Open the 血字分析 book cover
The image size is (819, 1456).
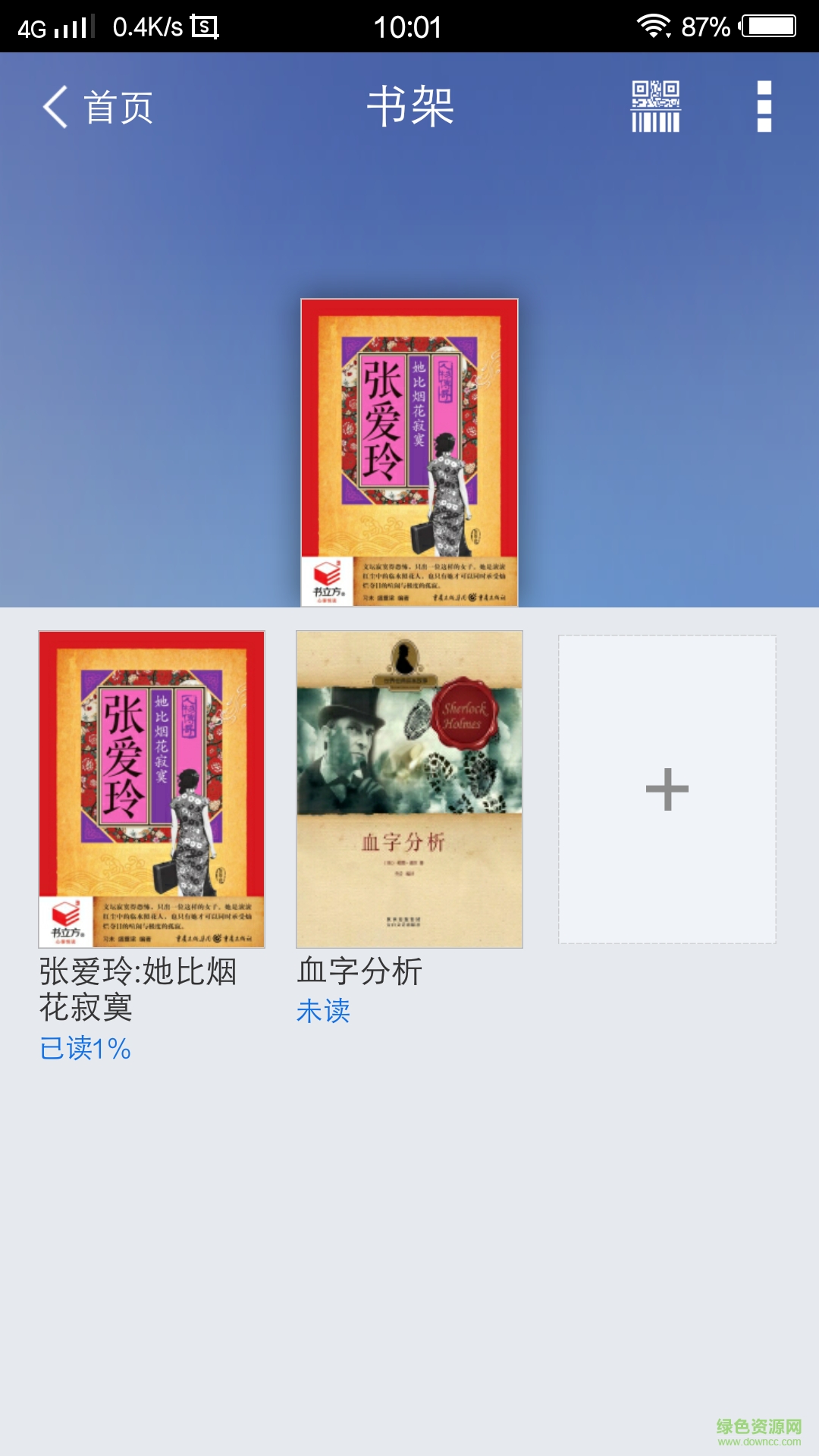tap(409, 789)
